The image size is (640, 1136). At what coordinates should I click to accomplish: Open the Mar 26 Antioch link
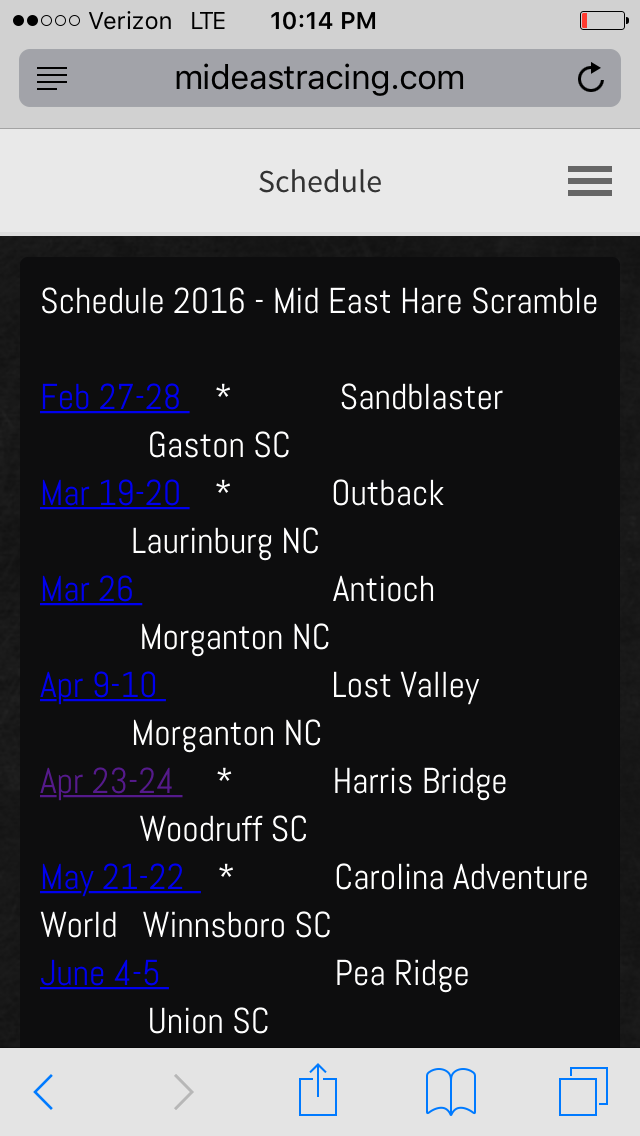point(91,590)
